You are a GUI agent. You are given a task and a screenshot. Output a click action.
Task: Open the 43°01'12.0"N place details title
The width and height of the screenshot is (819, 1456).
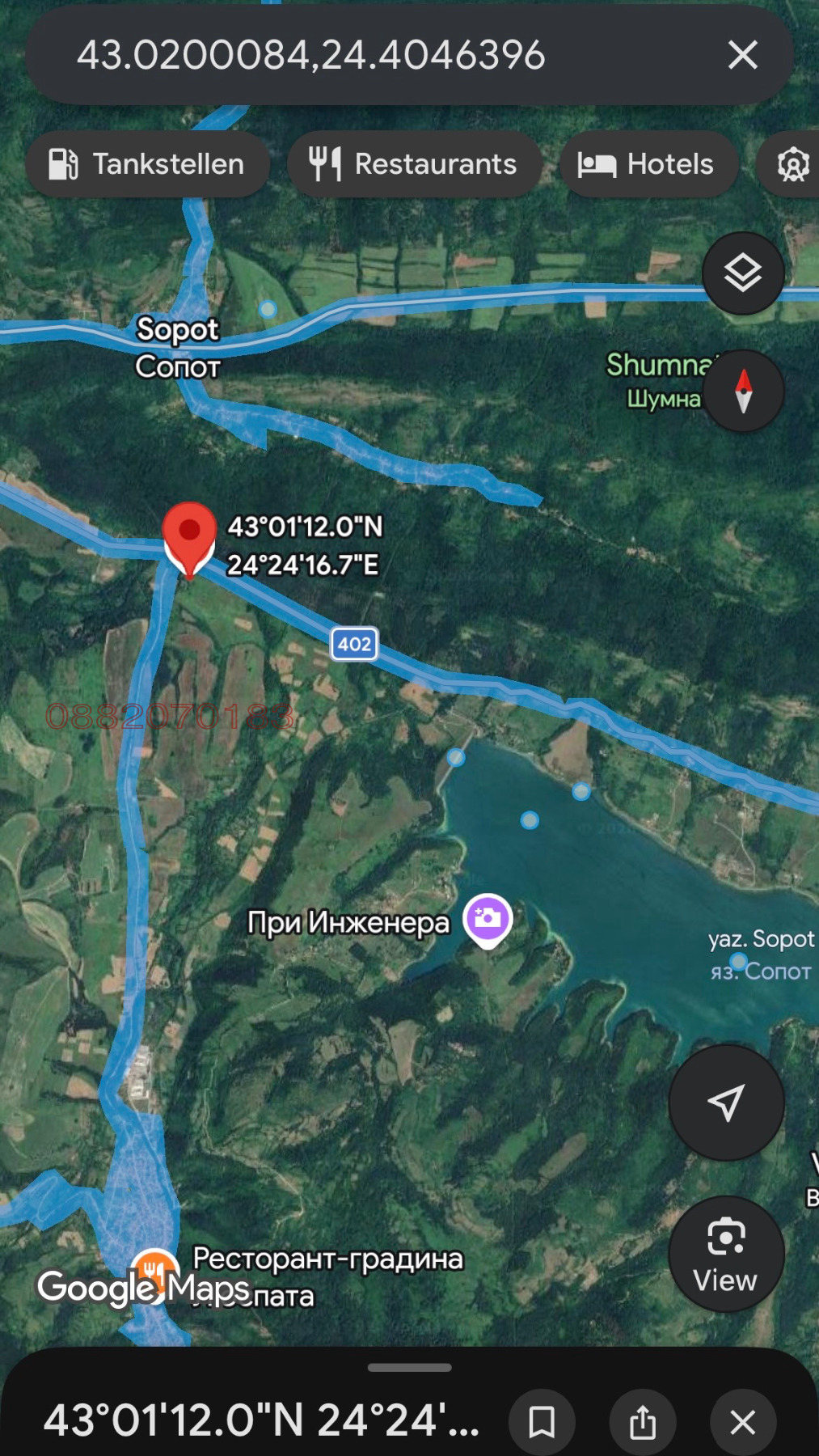[x=260, y=1421]
